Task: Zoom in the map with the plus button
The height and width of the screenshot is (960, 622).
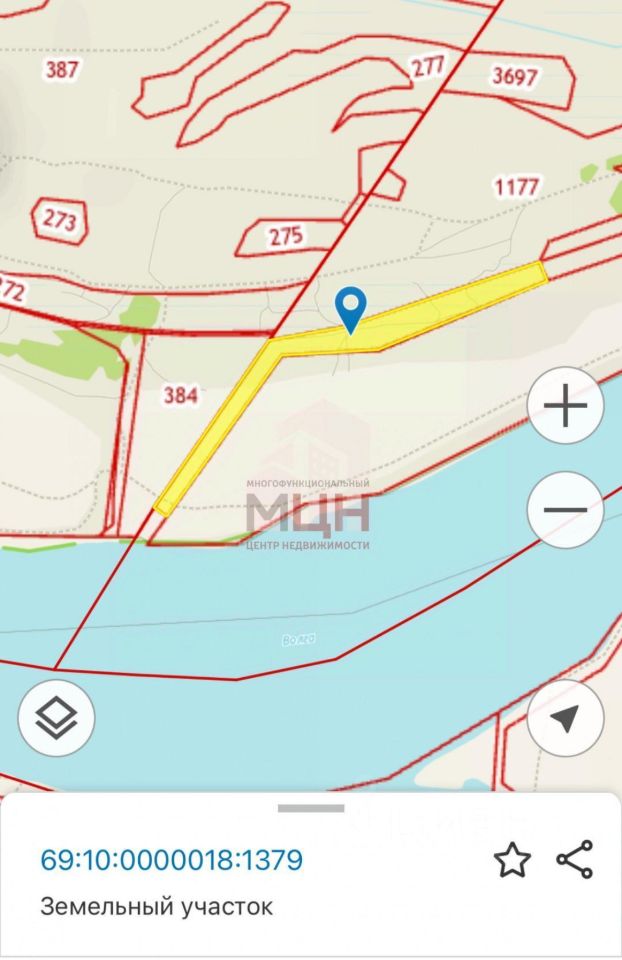Action: 565,406
